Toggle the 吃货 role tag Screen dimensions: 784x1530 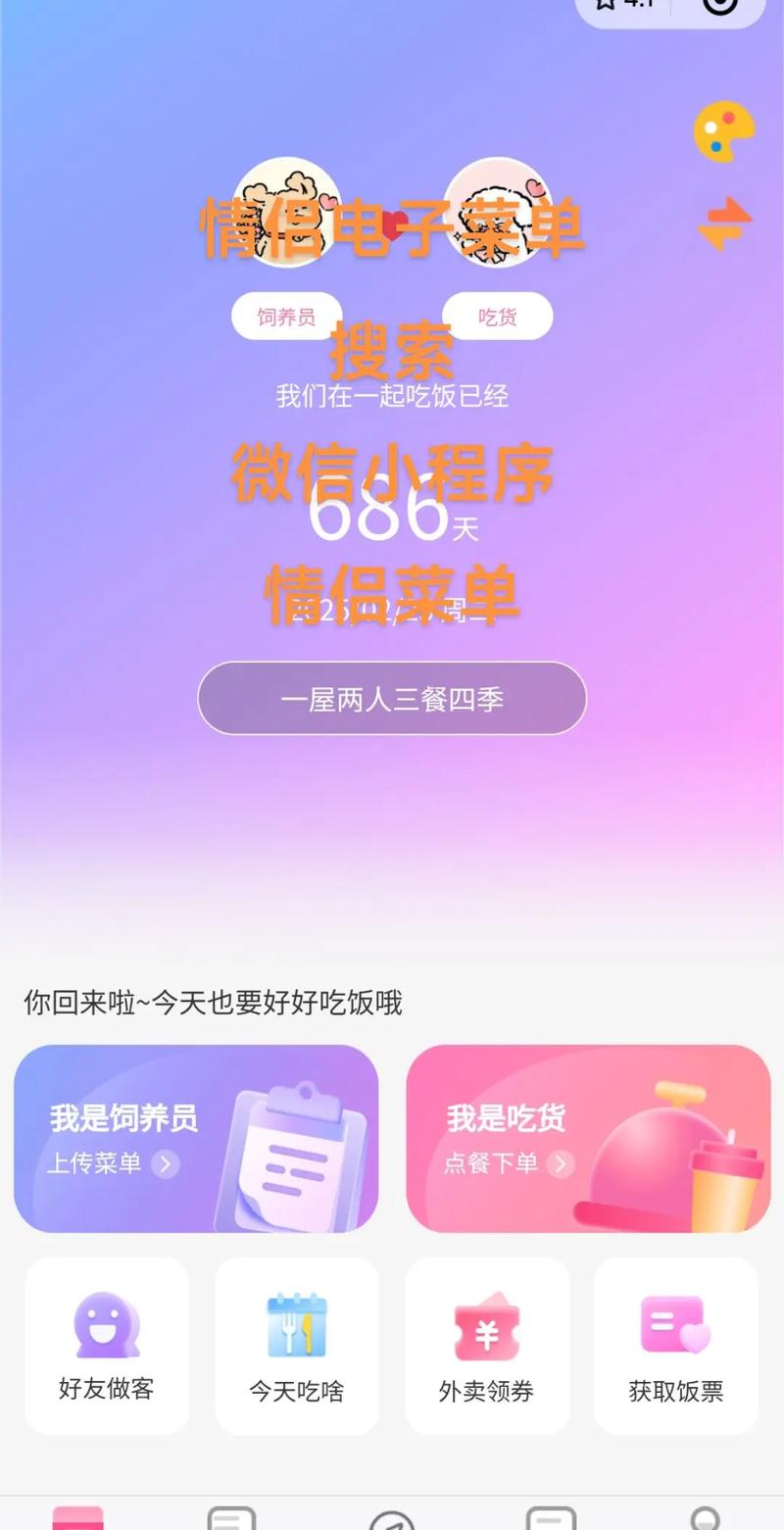[498, 316]
